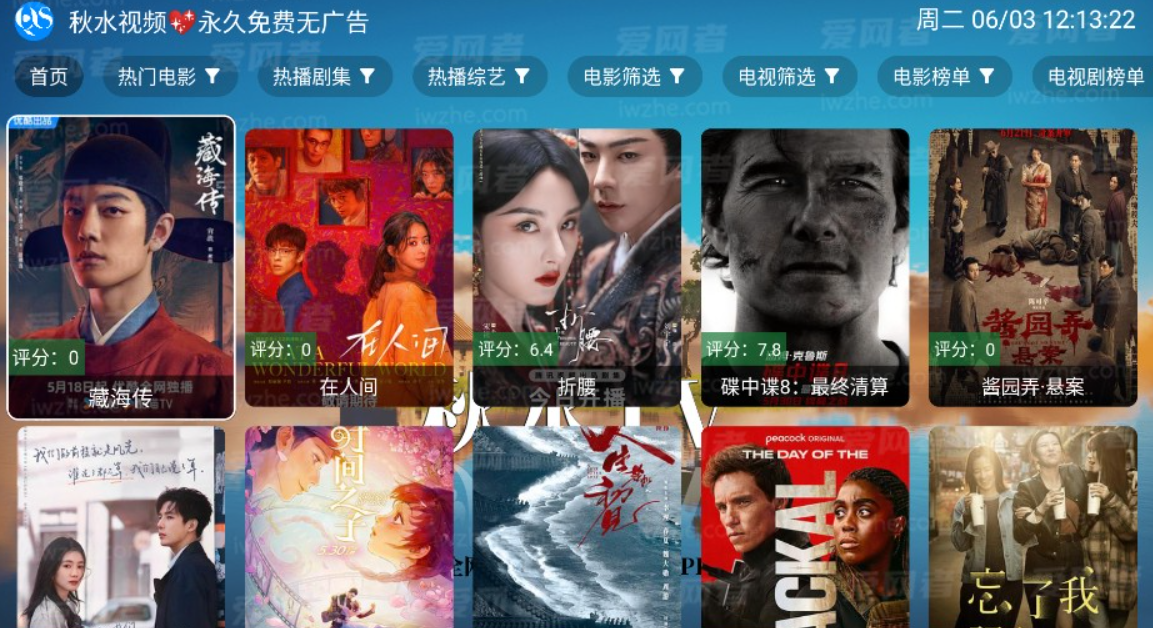Select the 热播剧集 tab

pos(325,76)
